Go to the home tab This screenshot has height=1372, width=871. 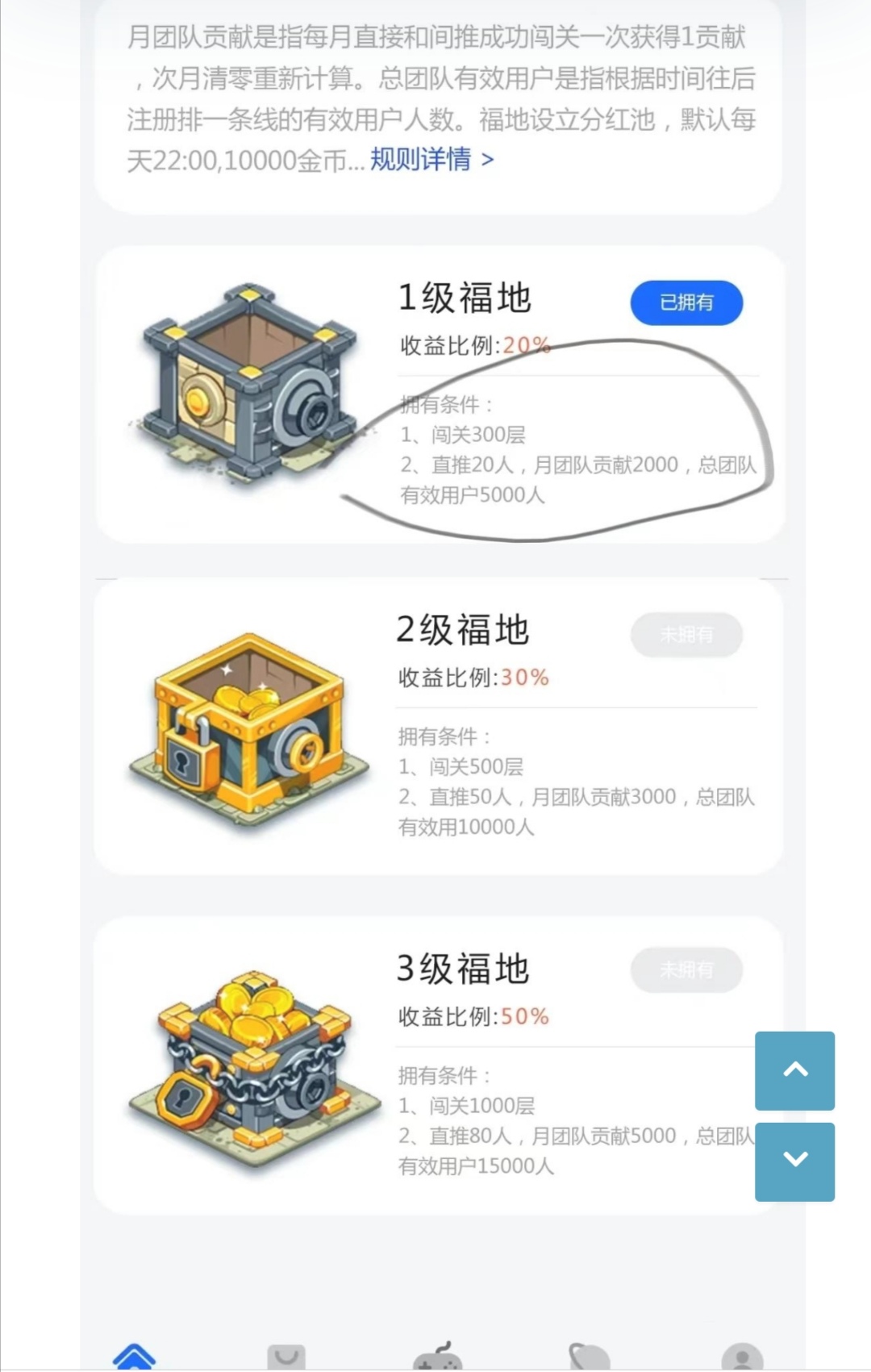(135, 1357)
